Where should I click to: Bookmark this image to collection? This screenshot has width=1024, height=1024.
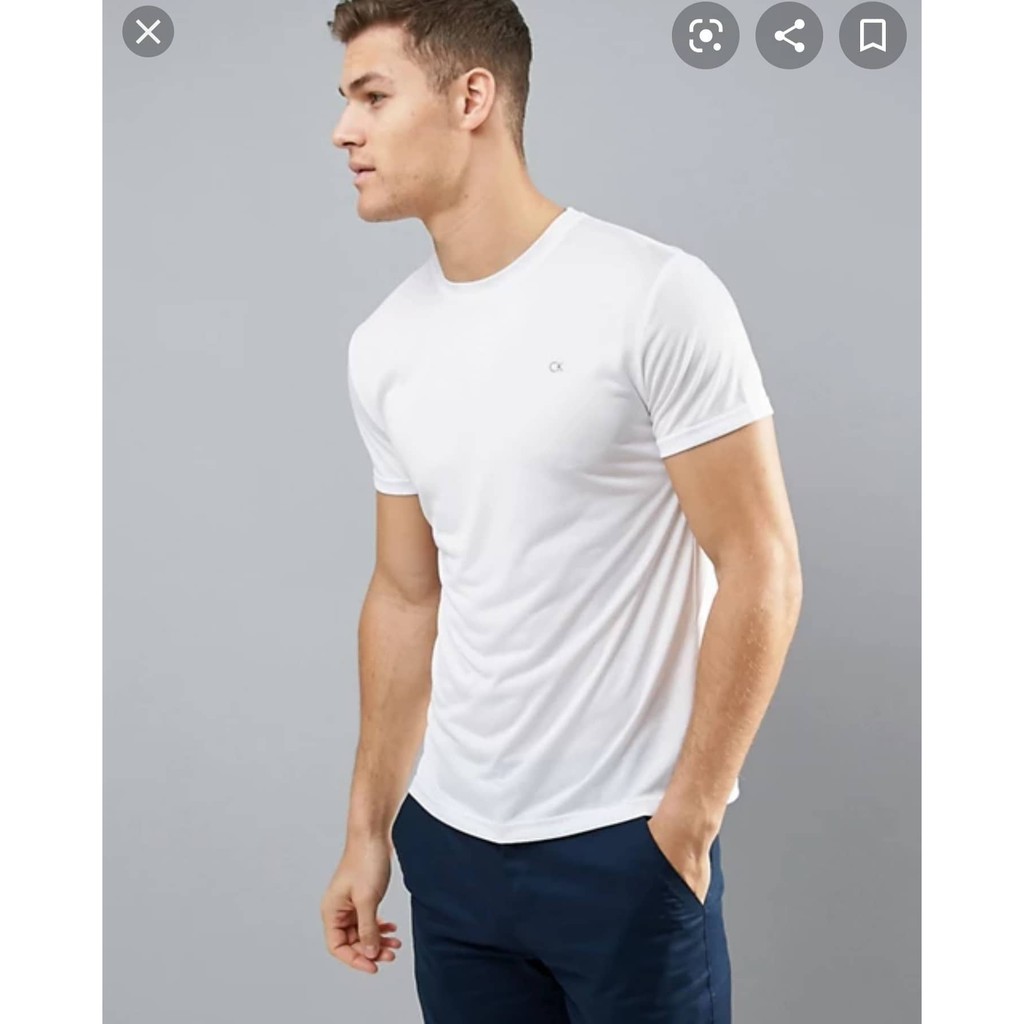click(x=872, y=35)
